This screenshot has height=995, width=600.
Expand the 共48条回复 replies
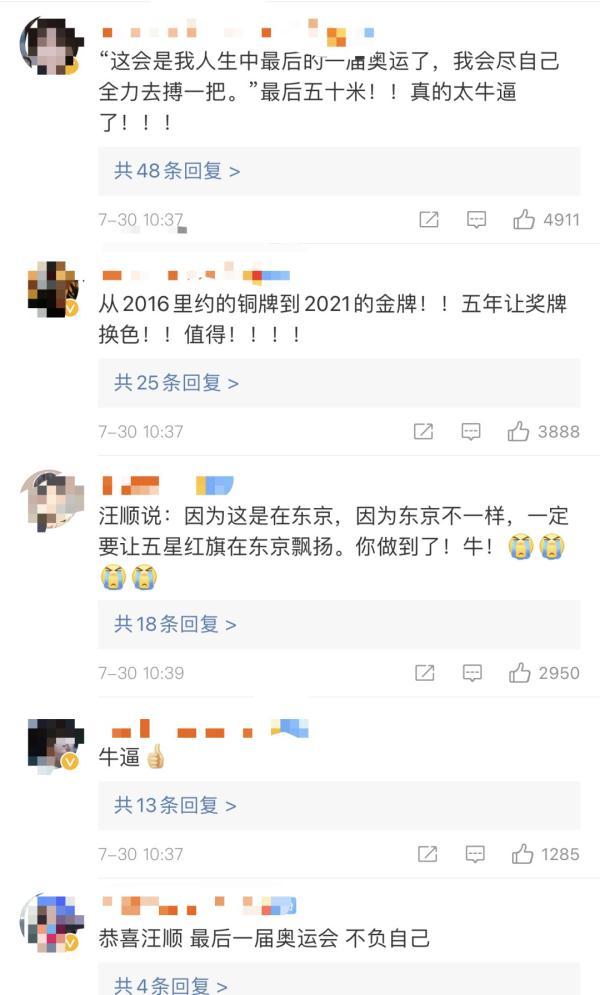(177, 171)
